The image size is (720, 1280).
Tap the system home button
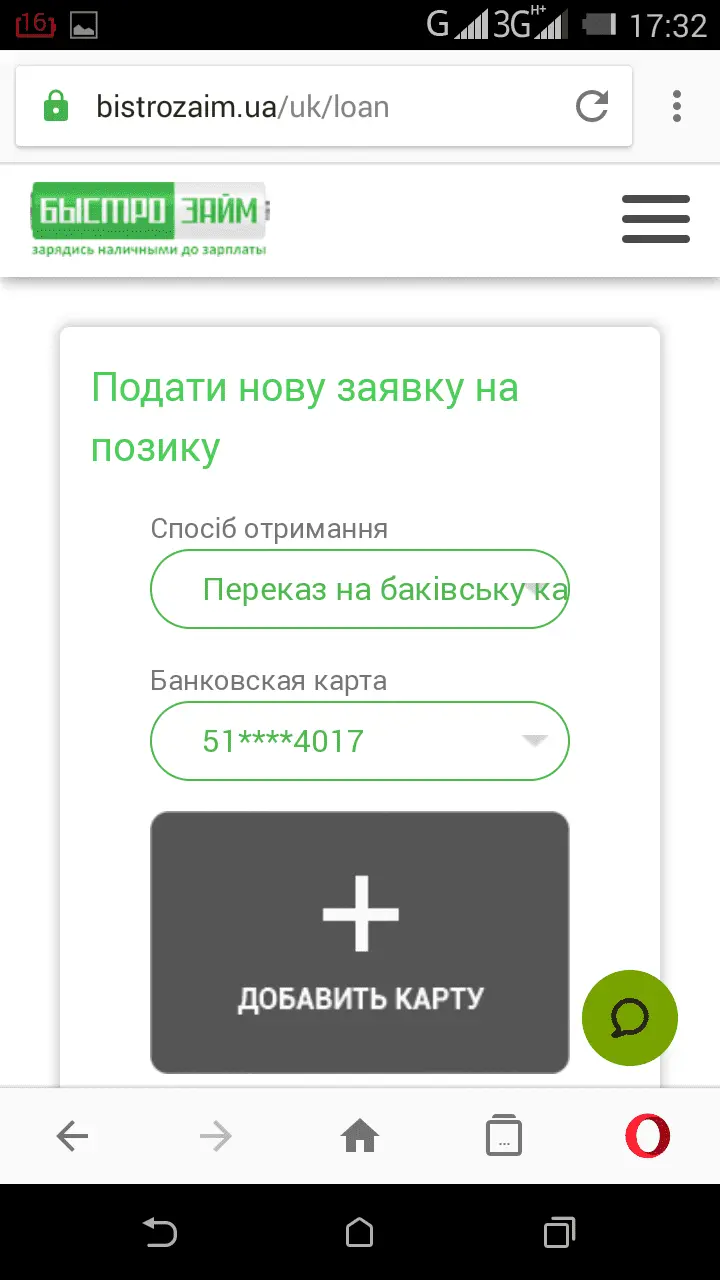click(x=360, y=1231)
